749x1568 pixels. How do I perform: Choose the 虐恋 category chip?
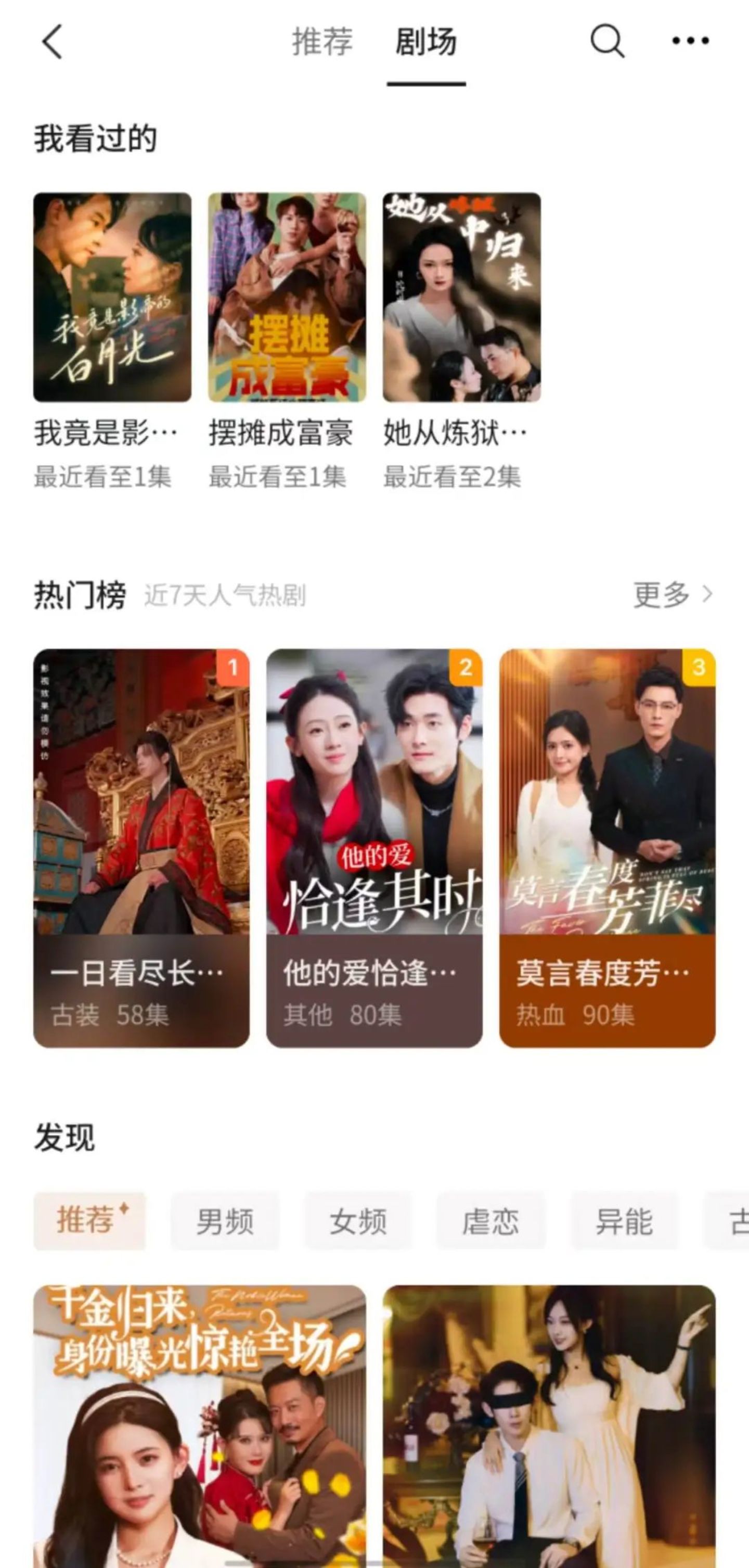click(x=490, y=1221)
